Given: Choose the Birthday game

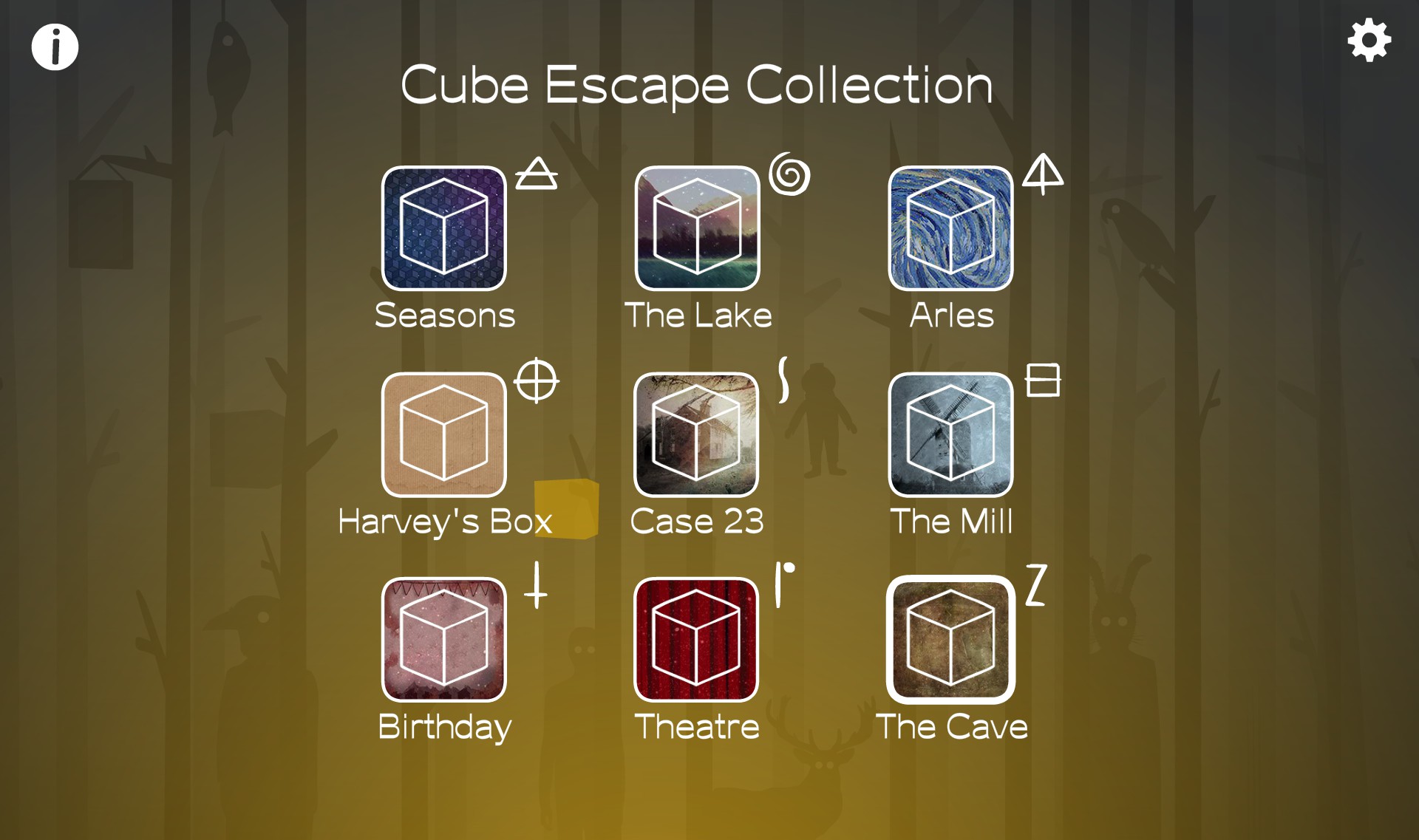Looking at the screenshot, I should [x=444, y=640].
